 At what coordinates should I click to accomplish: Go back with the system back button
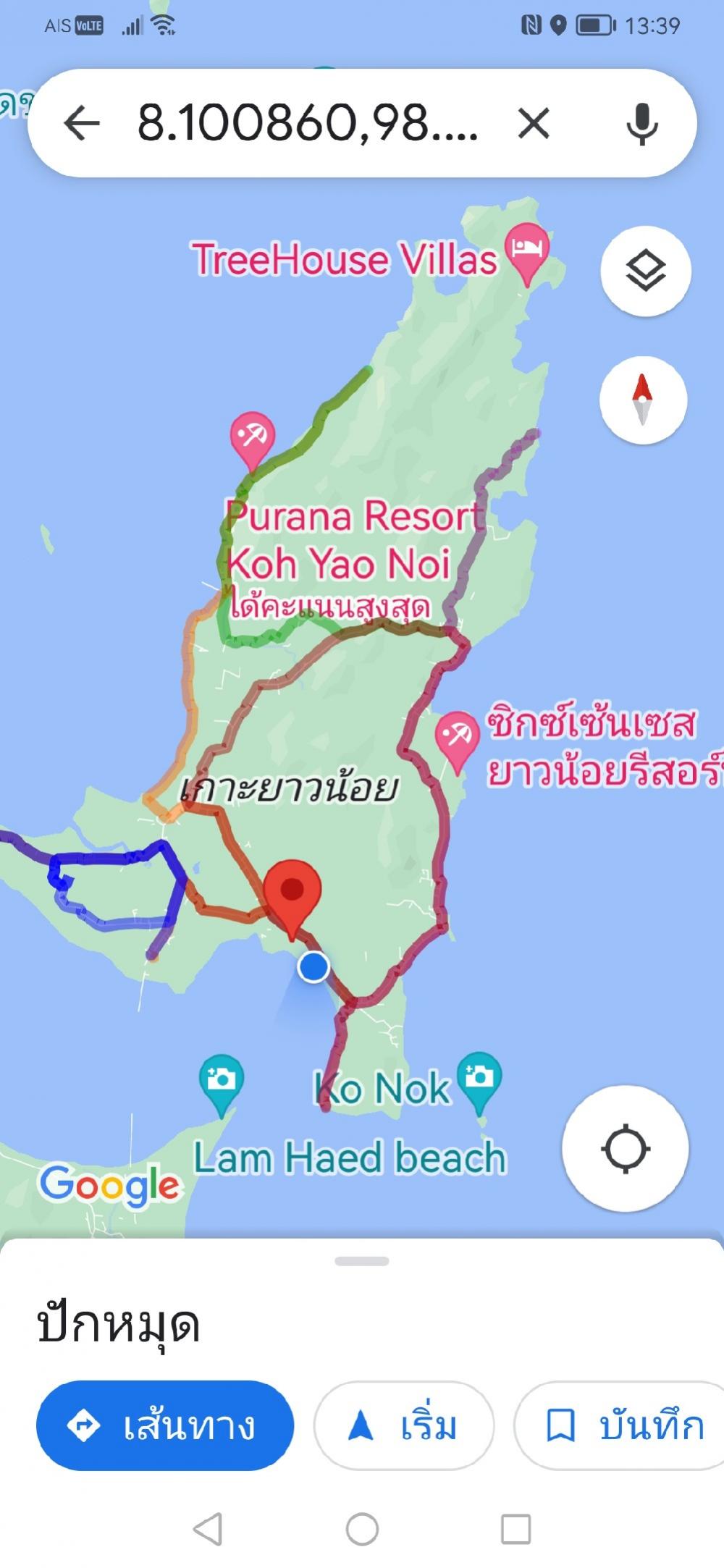[x=209, y=1529]
